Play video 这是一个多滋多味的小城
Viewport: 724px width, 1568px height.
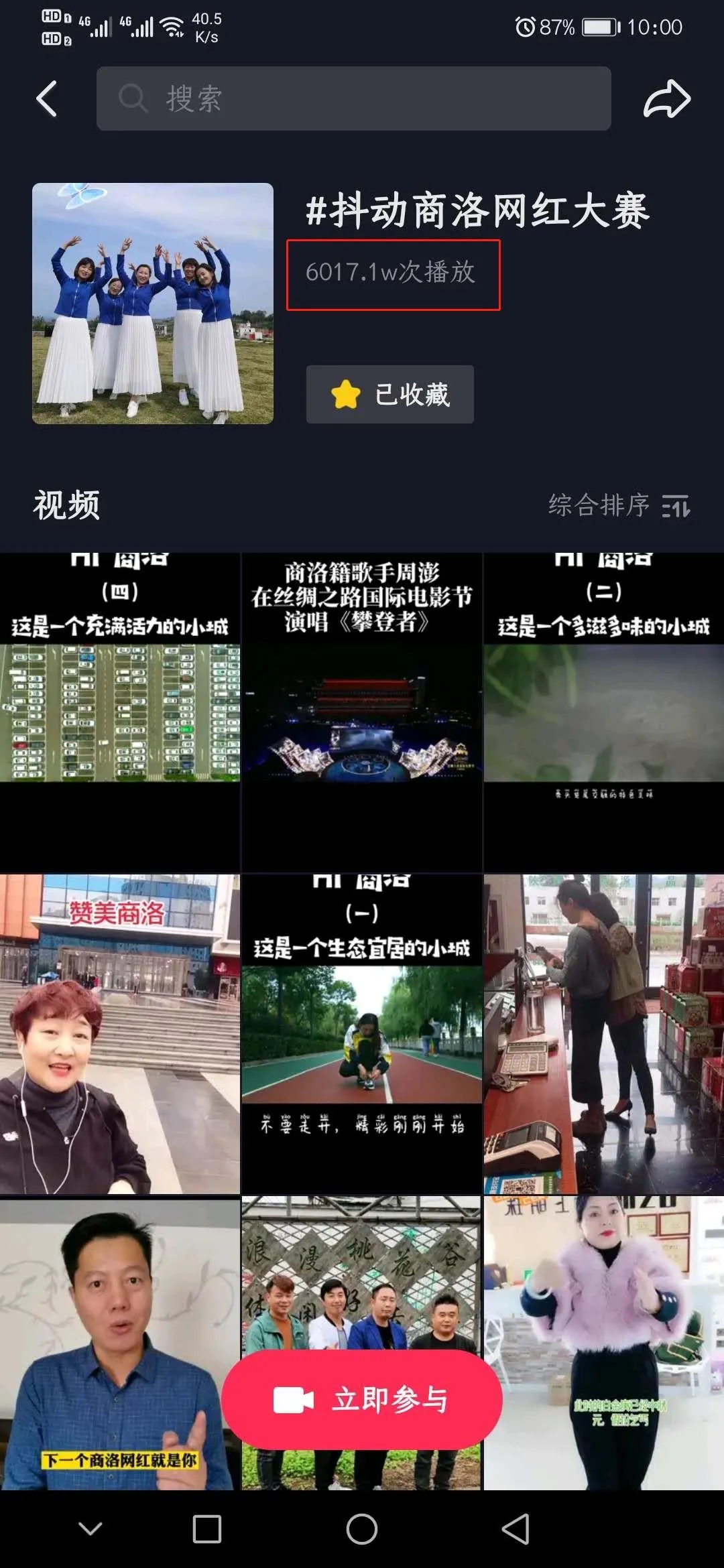(x=603, y=712)
